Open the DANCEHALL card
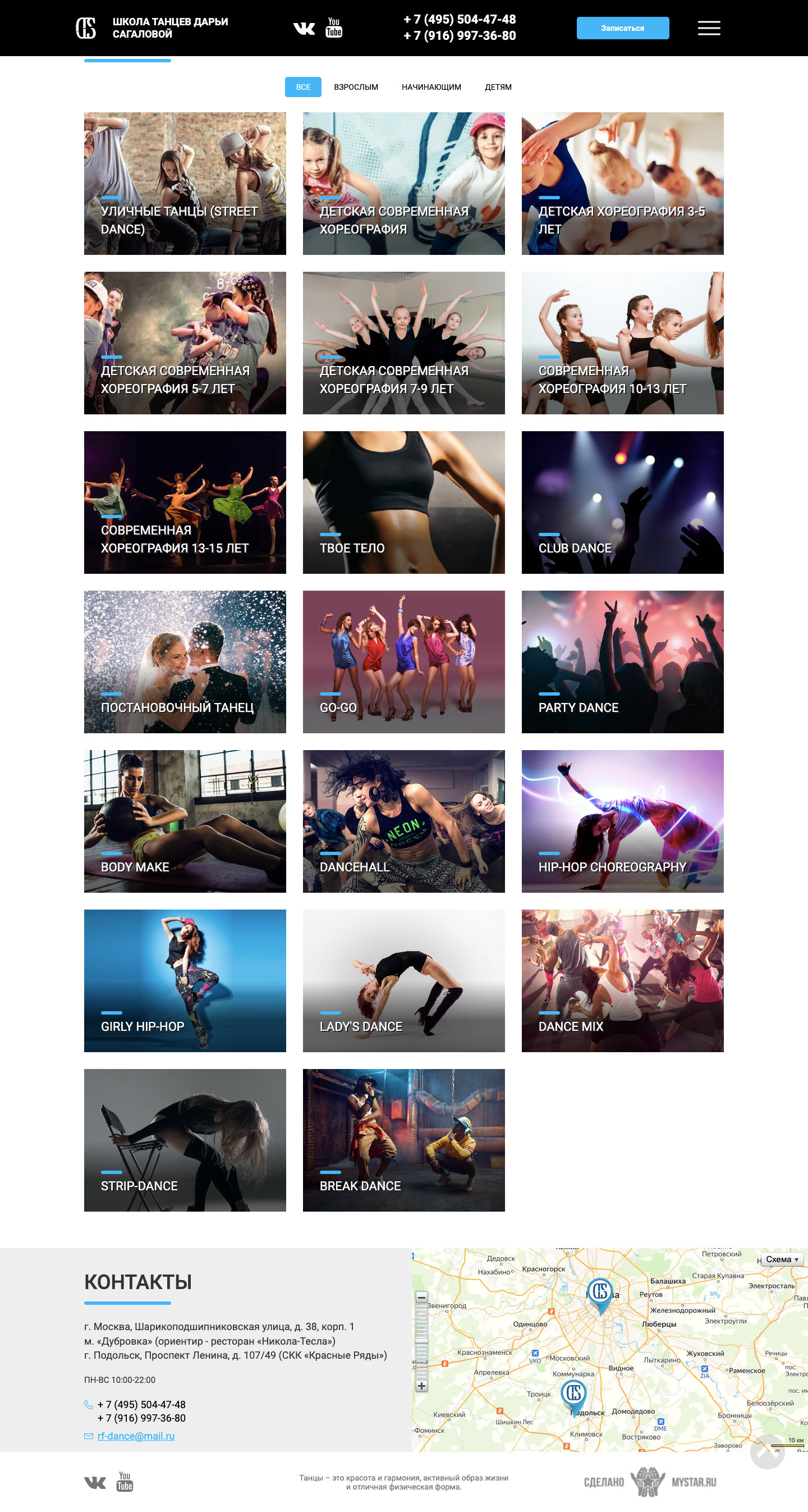The width and height of the screenshot is (808, 1512). point(403,820)
